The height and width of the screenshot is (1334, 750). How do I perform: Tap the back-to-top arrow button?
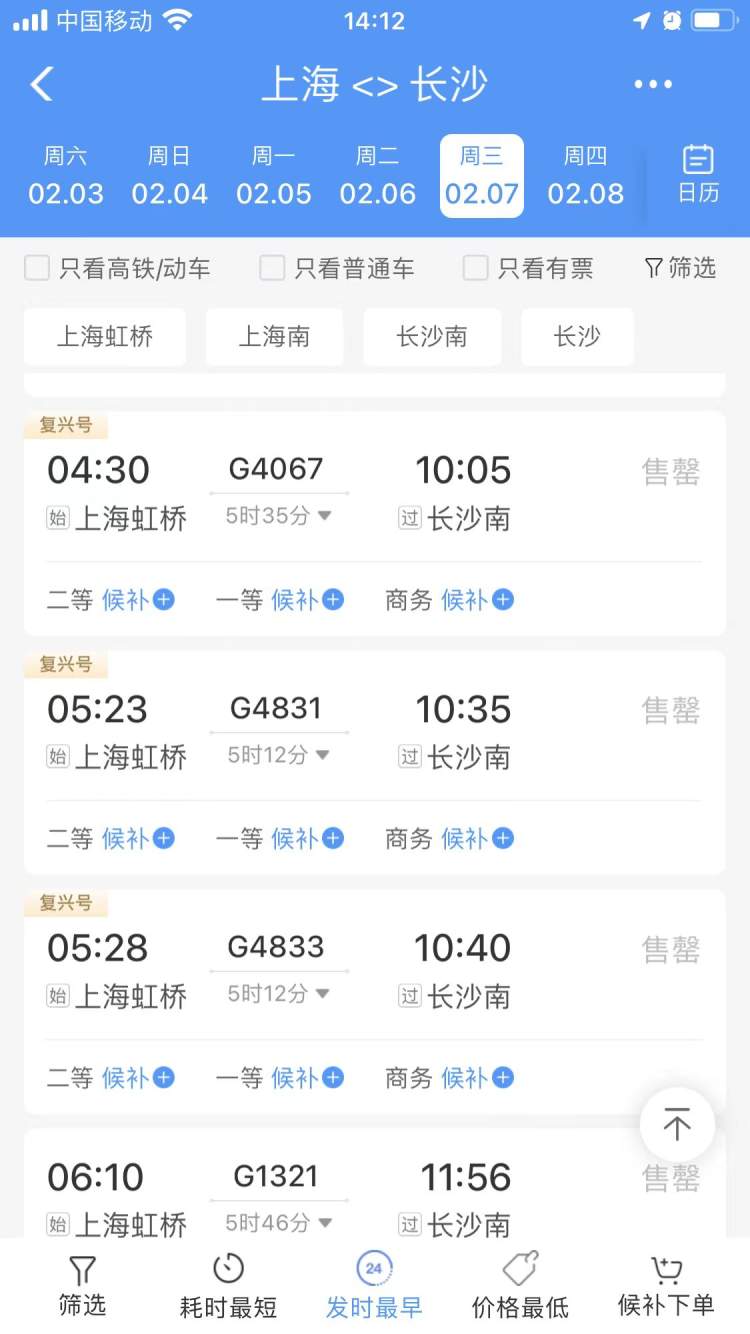(x=677, y=1125)
